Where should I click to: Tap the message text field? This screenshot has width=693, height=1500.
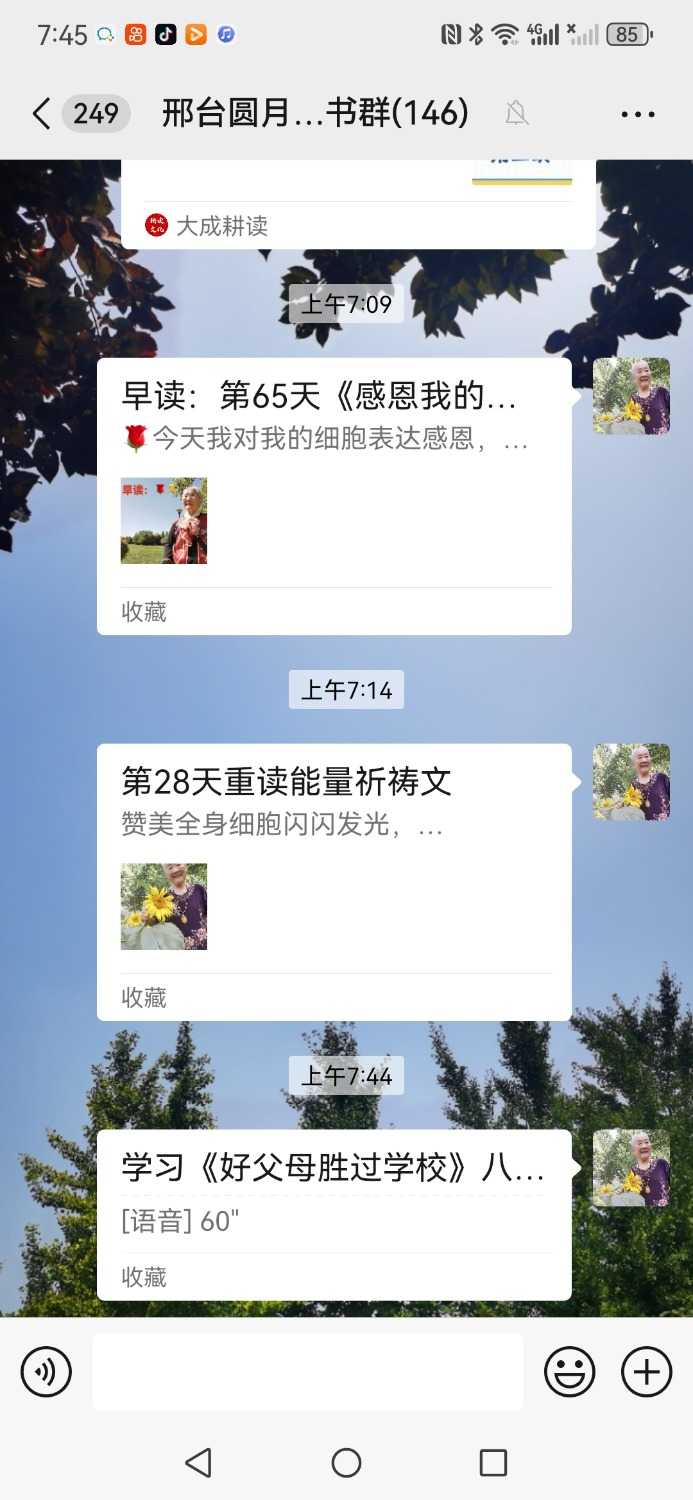(x=308, y=1371)
